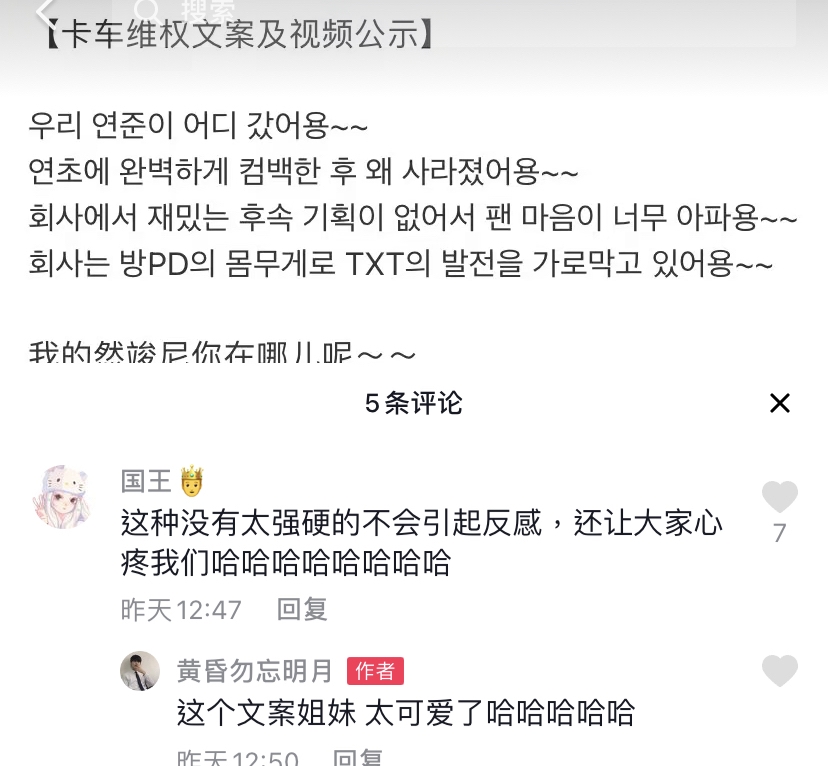Open 国王's profile avatar

pyautogui.click(x=63, y=496)
